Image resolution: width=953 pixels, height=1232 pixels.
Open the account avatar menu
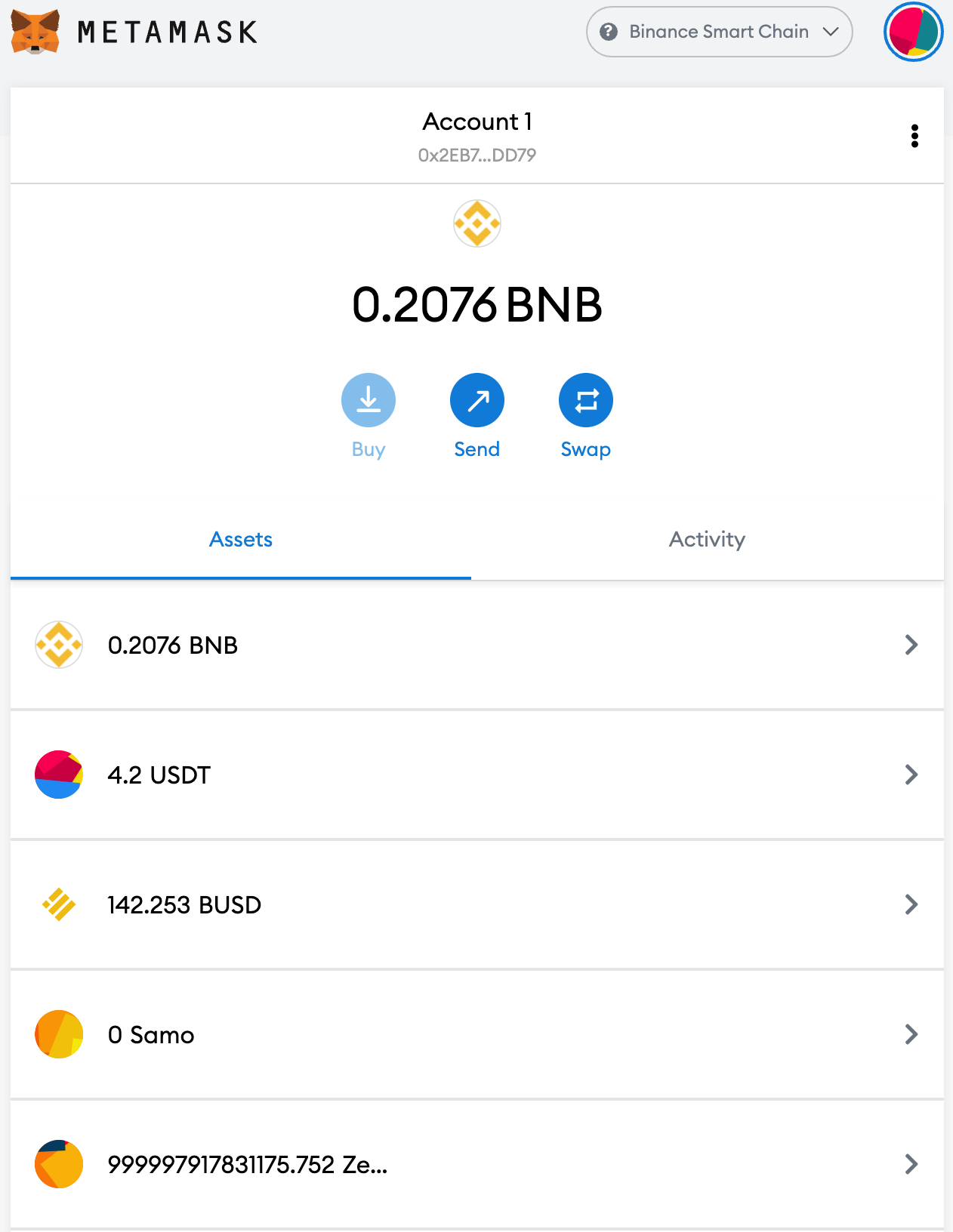click(913, 32)
